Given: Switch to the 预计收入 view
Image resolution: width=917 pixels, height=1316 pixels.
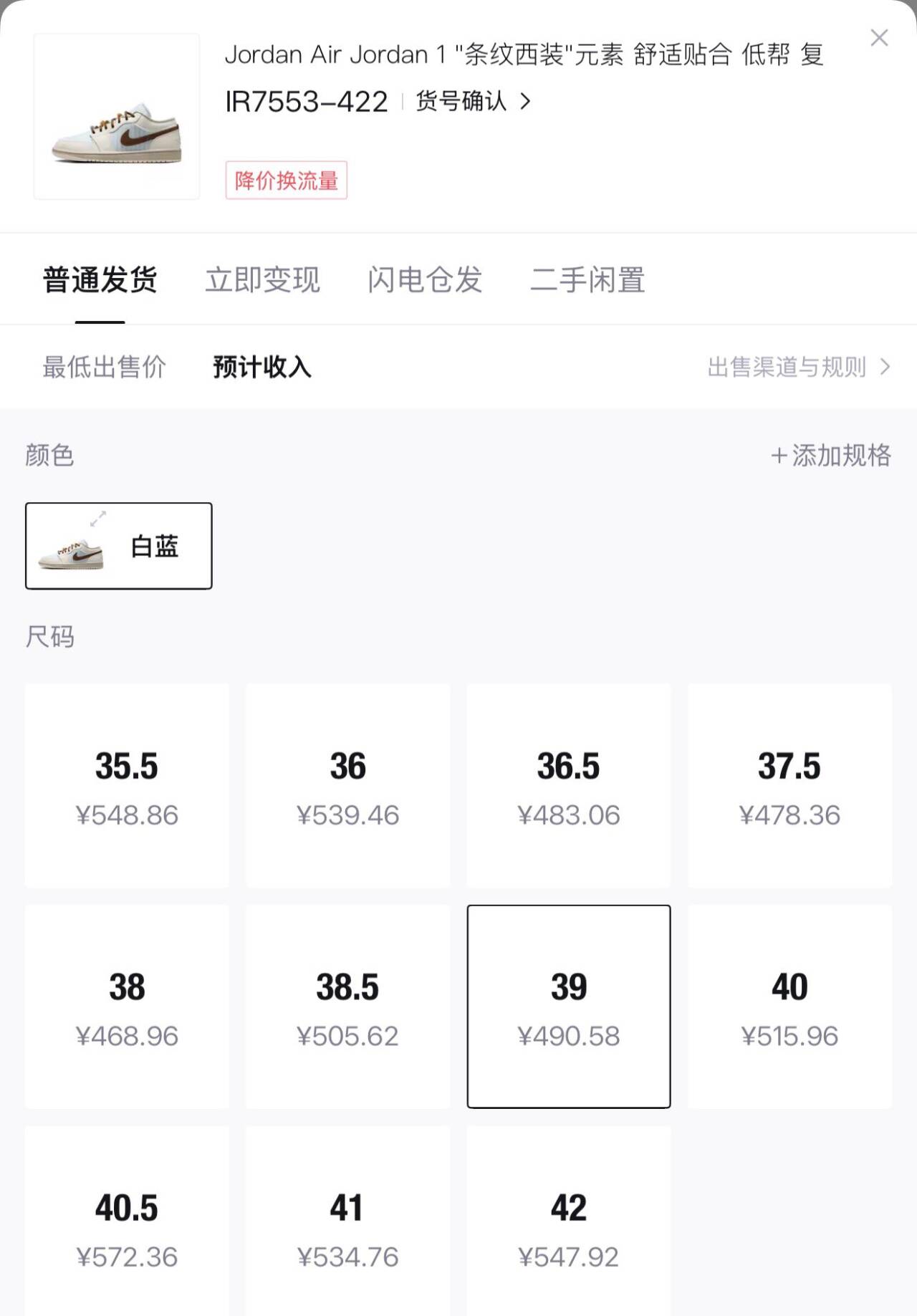Looking at the screenshot, I should [261, 367].
